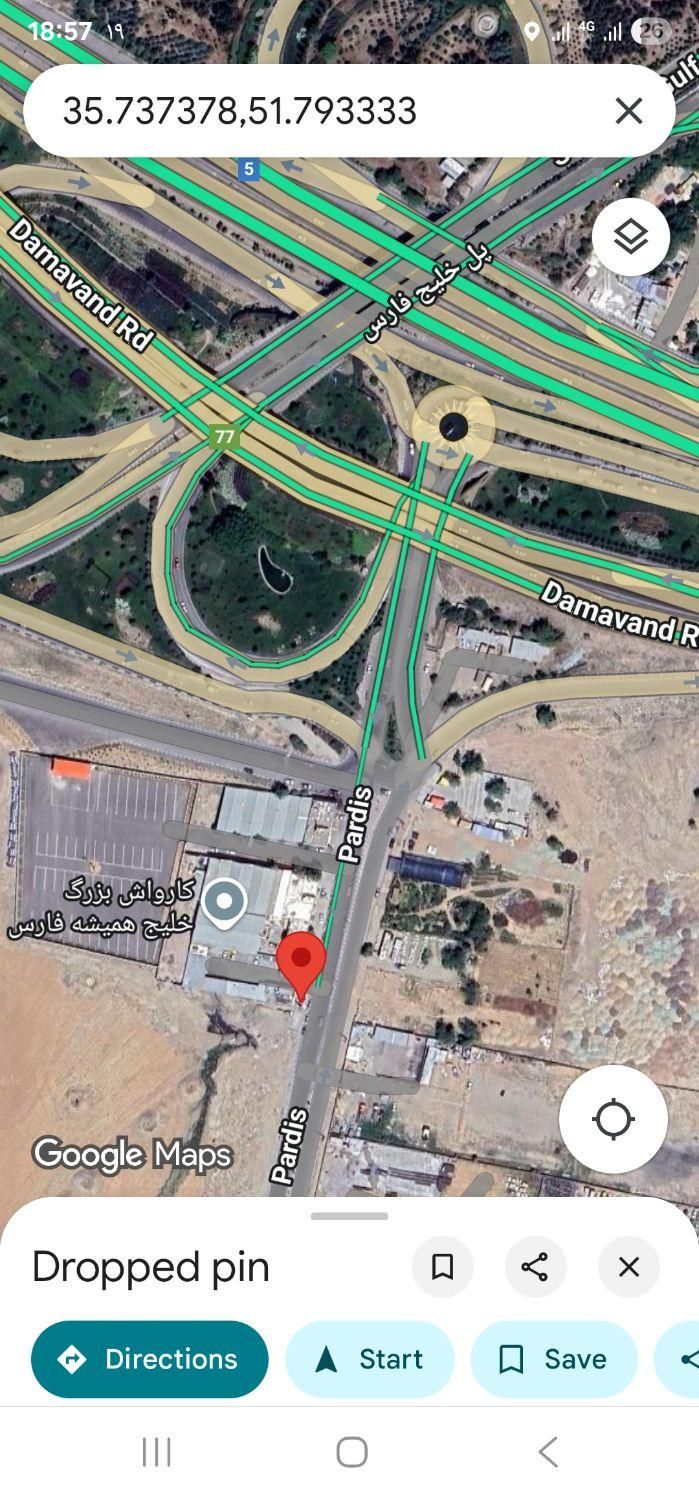This screenshot has width=699, height=1500.
Task: Open recent apps from navigation bar
Action: pyautogui.click(x=157, y=1452)
